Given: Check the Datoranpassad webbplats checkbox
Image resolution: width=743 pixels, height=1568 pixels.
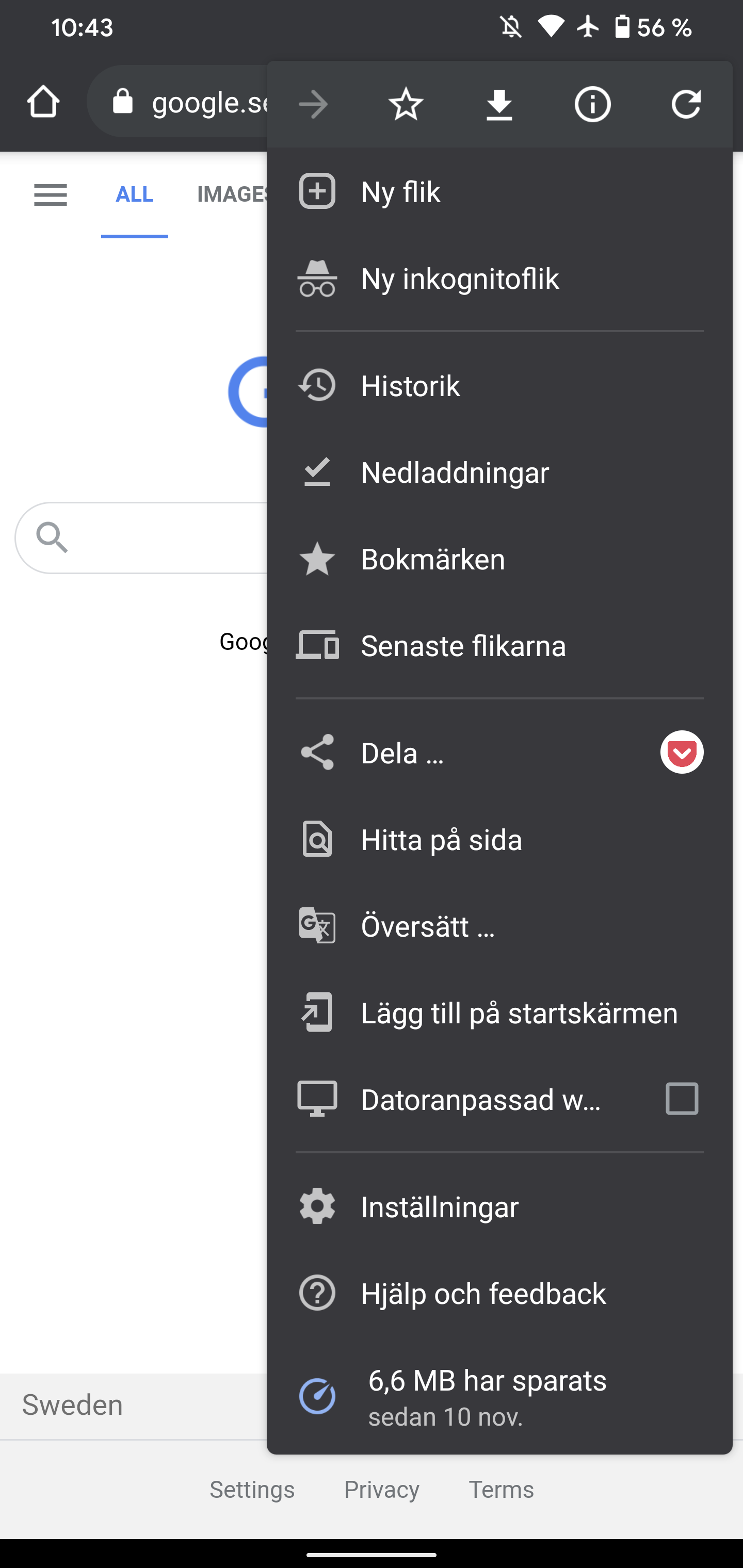Looking at the screenshot, I should (x=682, y=1099).
